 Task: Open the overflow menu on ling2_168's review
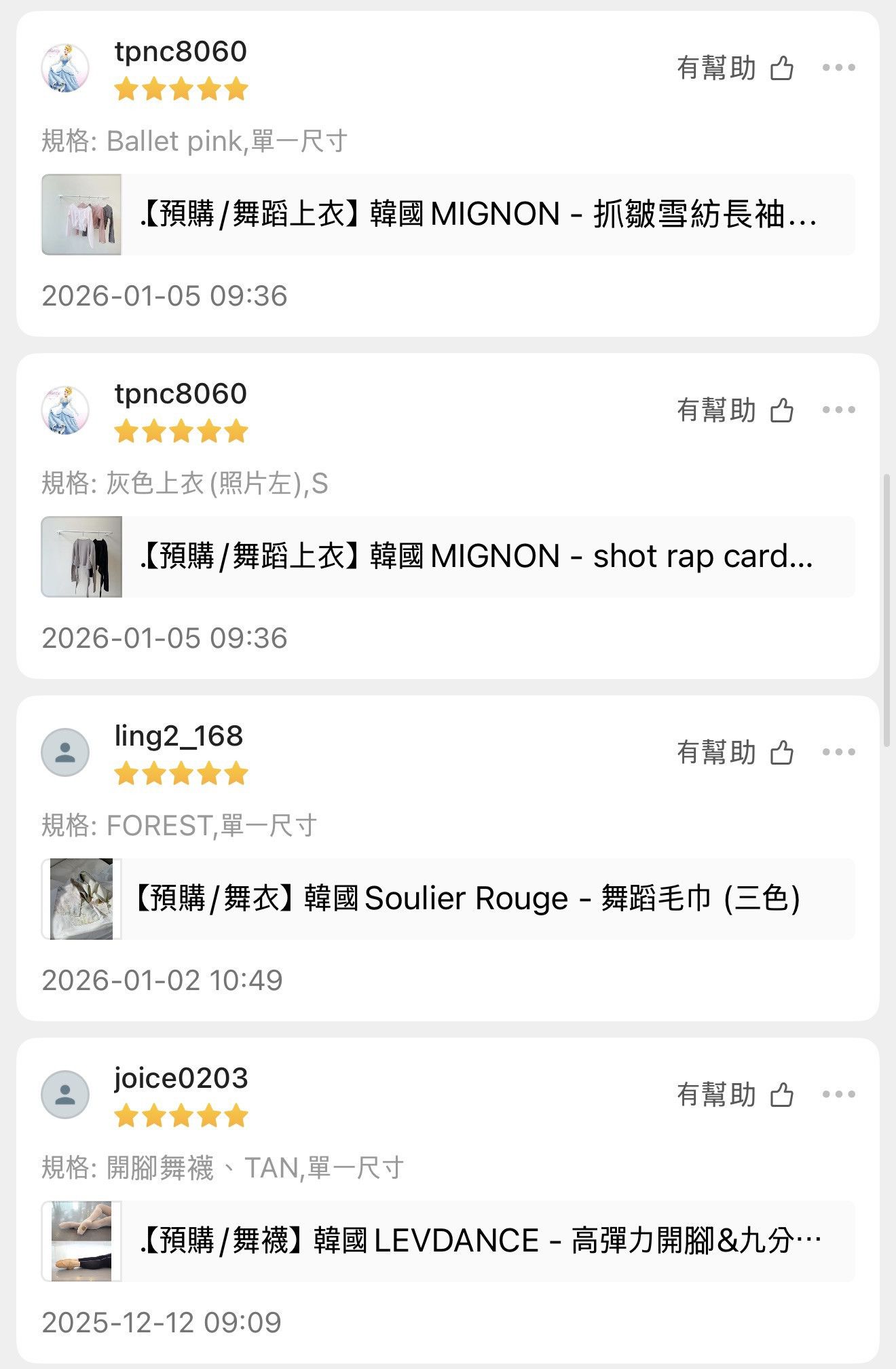click(838, 752)
